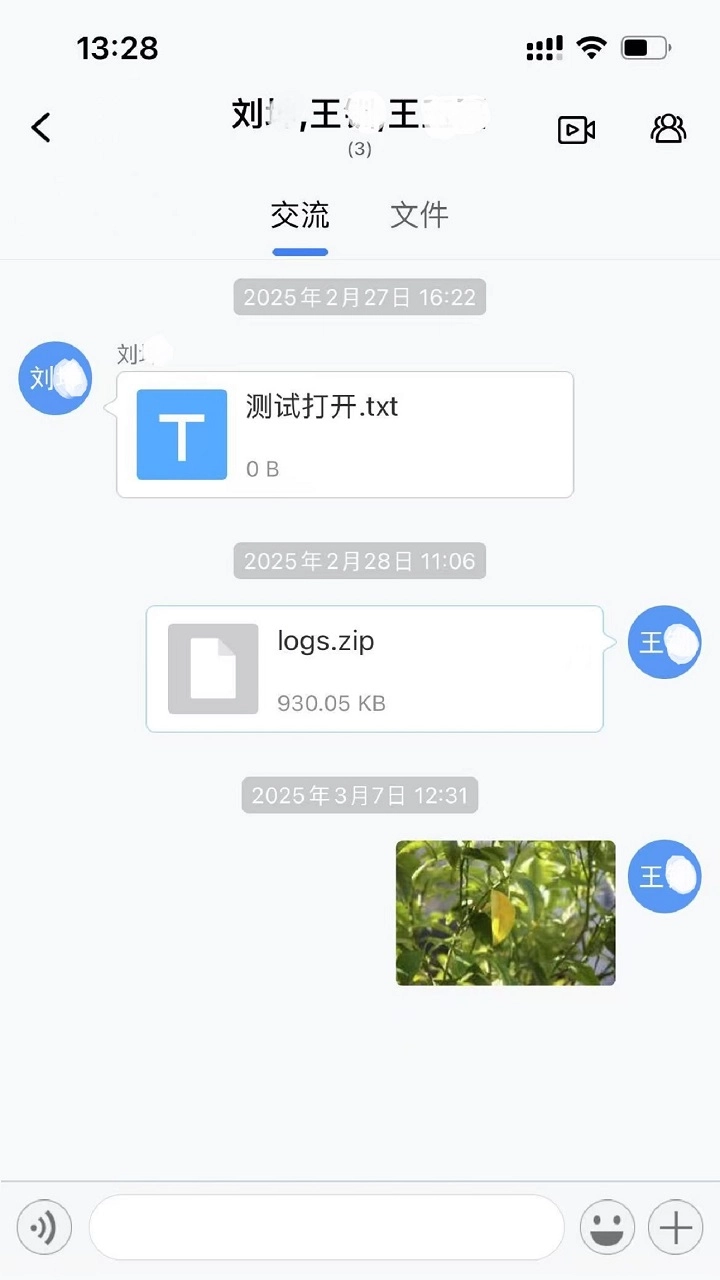View the green plant photo
This screenshot has width=720, height=1280.
pos(505,912)
